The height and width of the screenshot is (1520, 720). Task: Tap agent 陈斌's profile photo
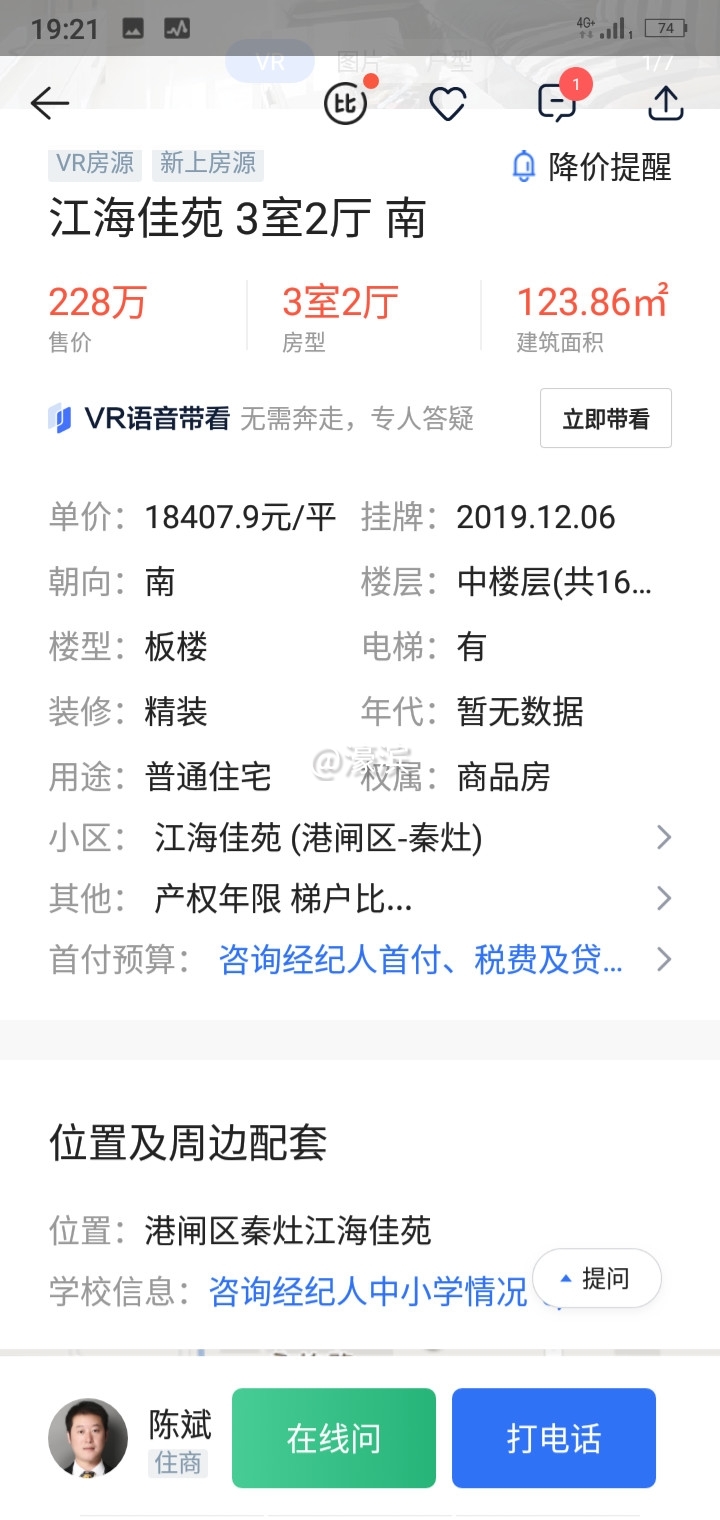pos(83,1437)
